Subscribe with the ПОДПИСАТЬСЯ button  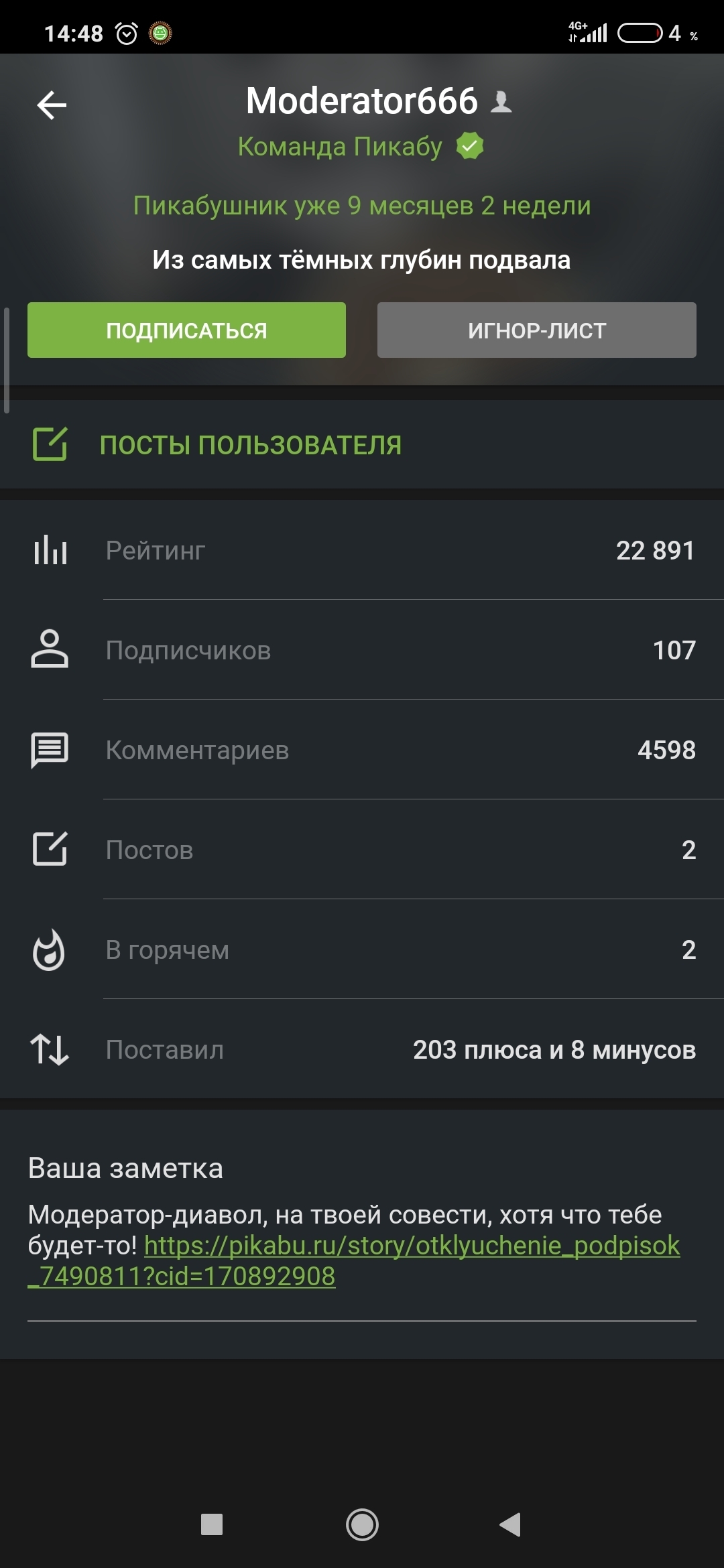(186, 330)
